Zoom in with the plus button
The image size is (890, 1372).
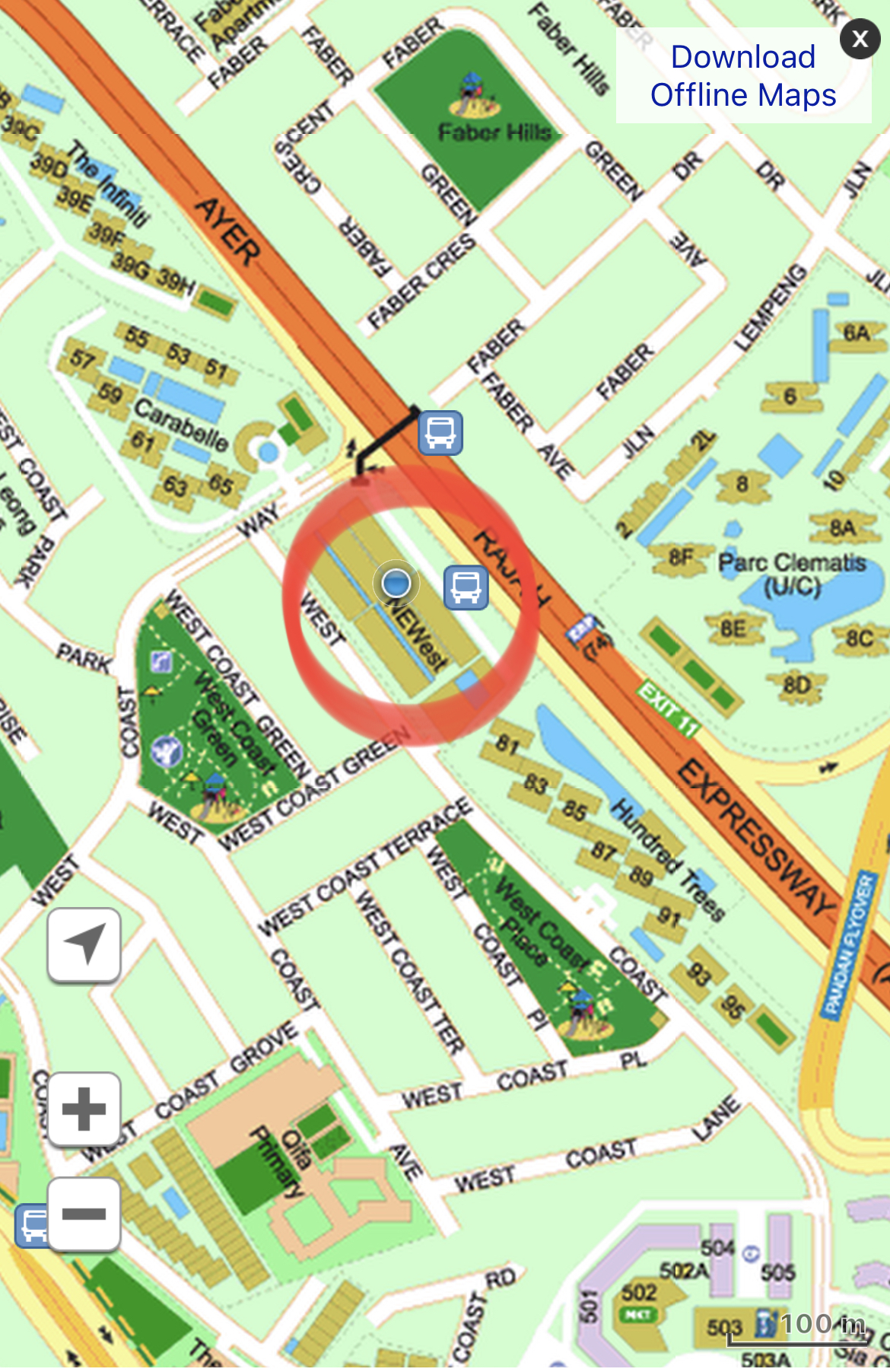(84, 1109)
